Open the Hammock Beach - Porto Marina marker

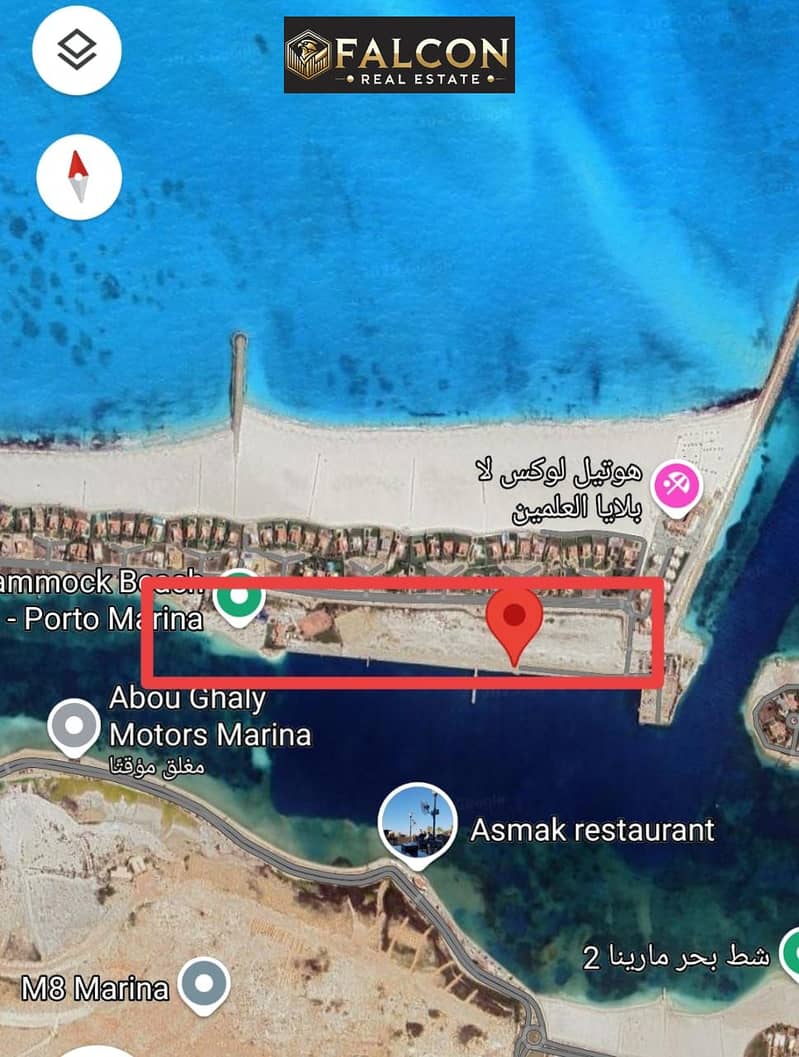tap(238, 596)
